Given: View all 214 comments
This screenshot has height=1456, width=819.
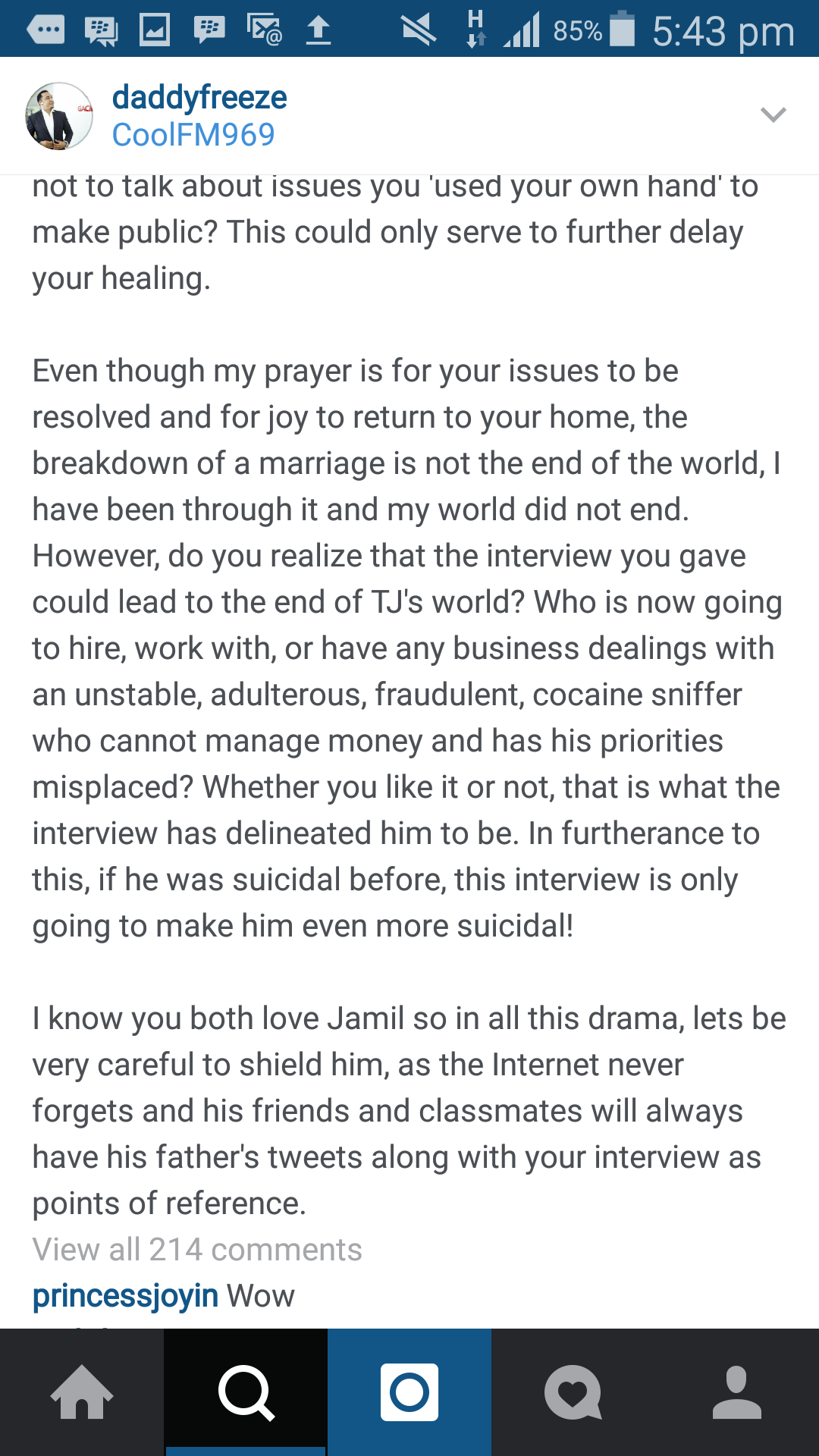Looking at the screenshot, I should (197, 1249).
